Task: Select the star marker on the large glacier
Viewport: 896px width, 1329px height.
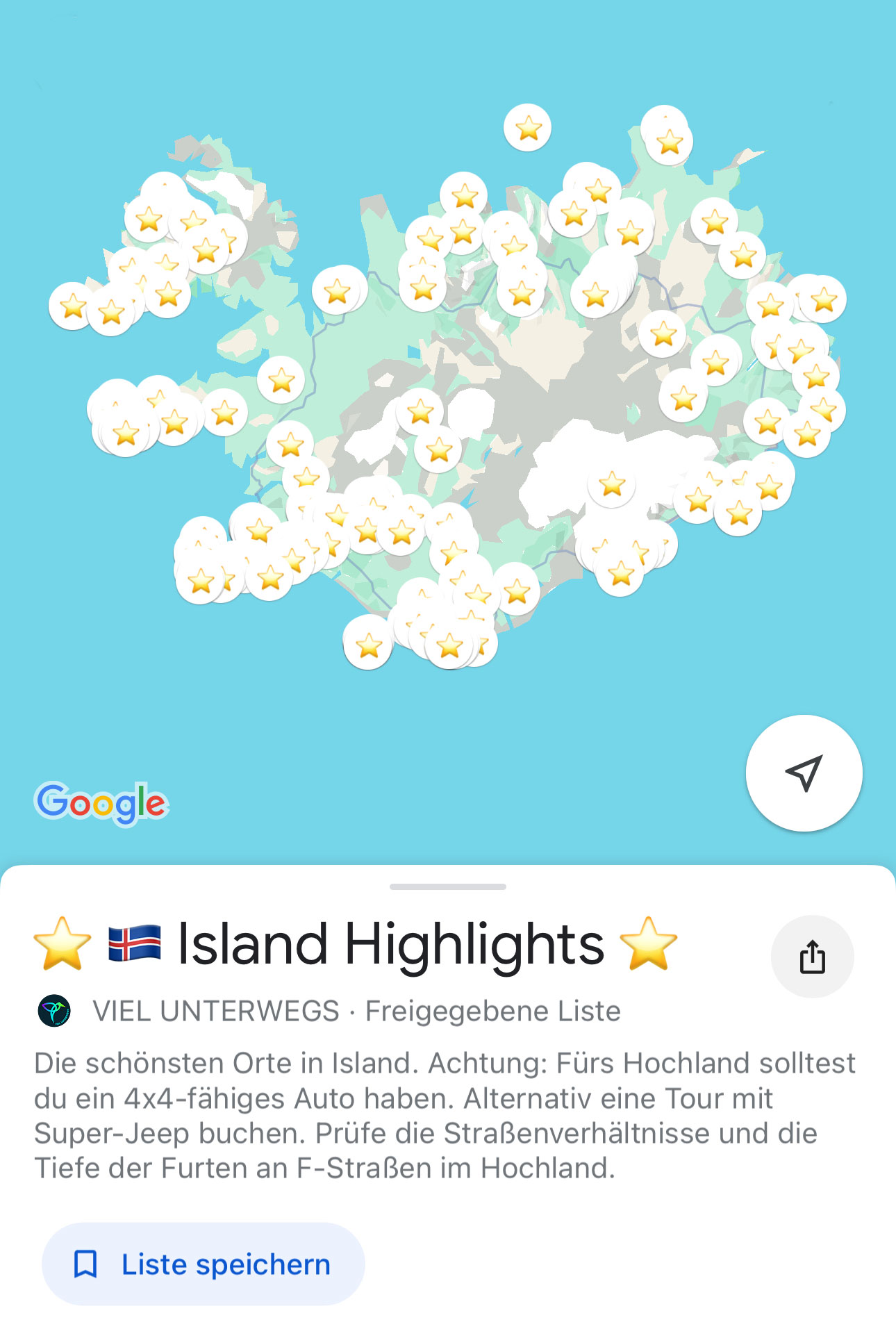Action: [x=612, y=484]
